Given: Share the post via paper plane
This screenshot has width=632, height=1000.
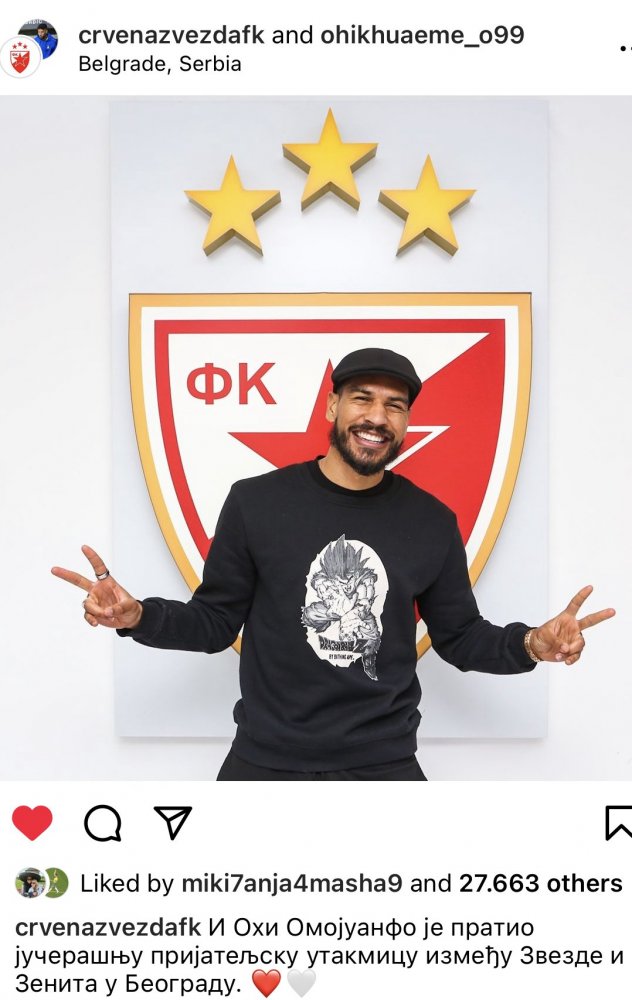Looking at the screenshot, I should 173,822.
